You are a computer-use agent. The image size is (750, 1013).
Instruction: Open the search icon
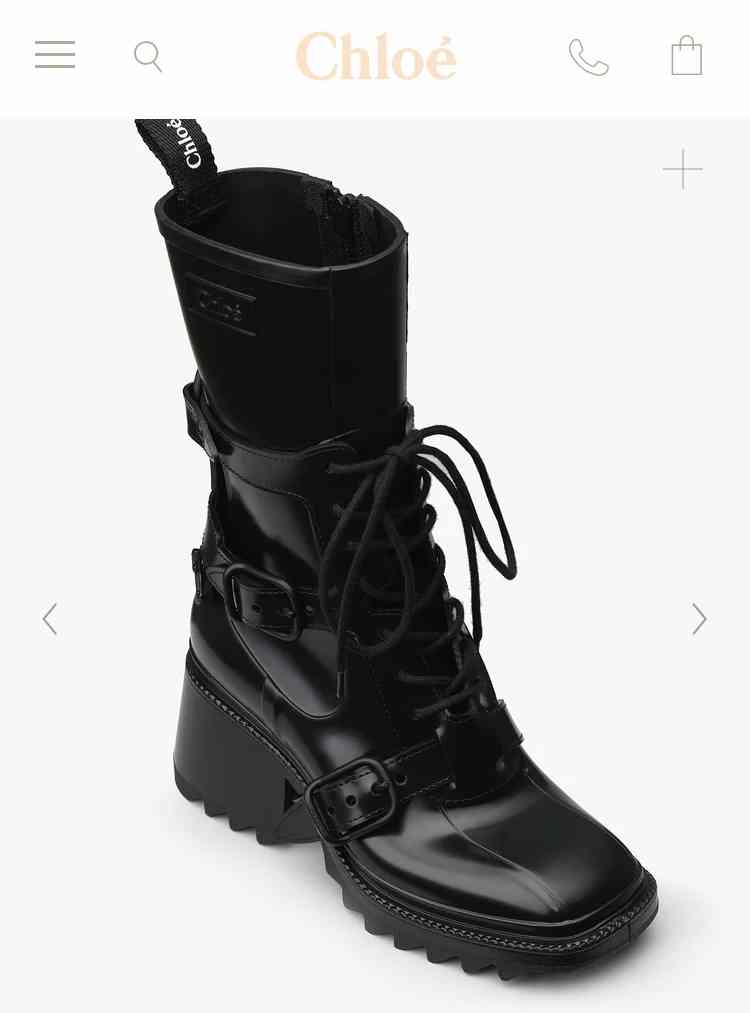[x=148, y=57]
